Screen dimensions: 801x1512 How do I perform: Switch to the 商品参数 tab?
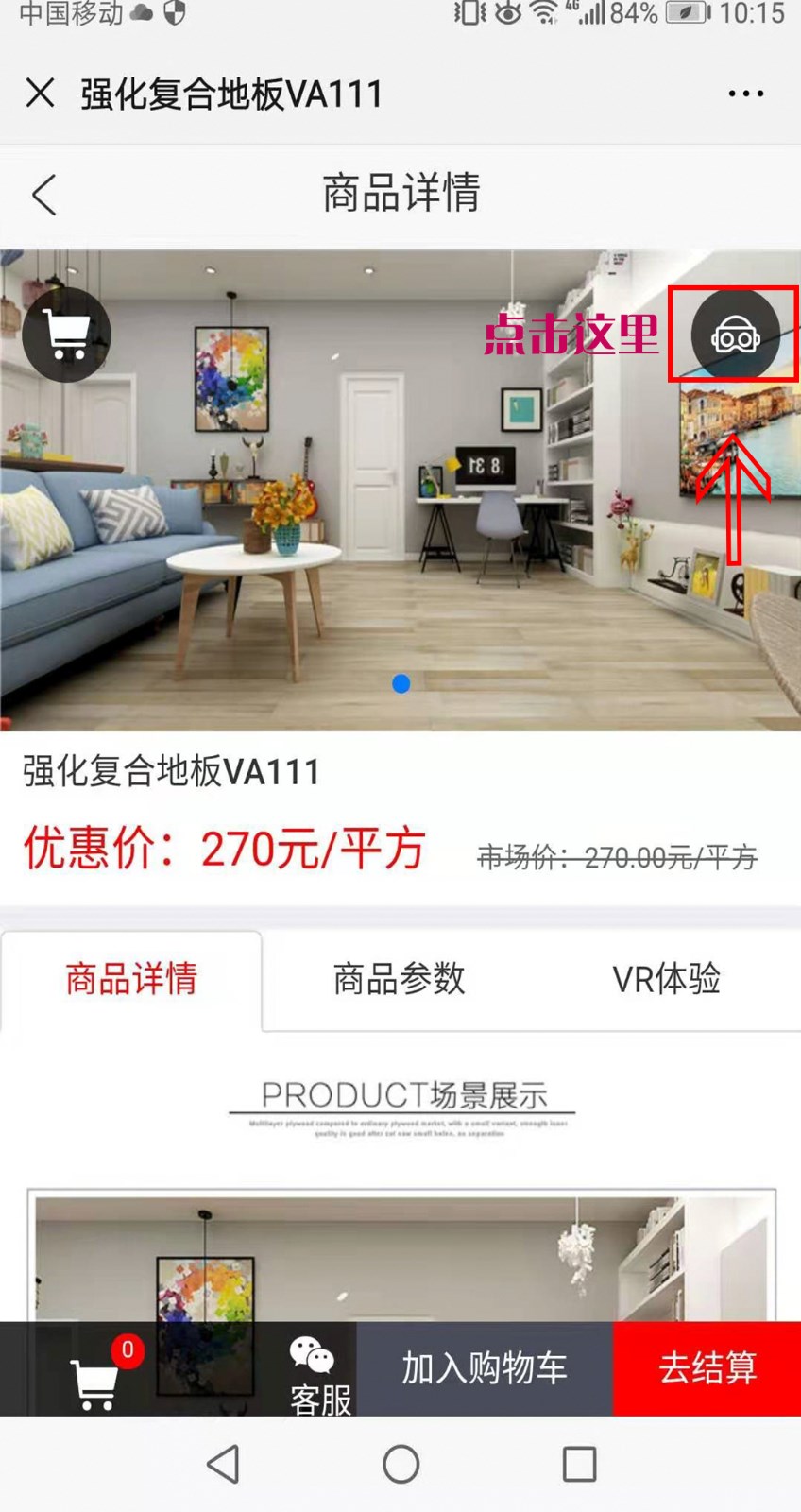coord(399,979)
